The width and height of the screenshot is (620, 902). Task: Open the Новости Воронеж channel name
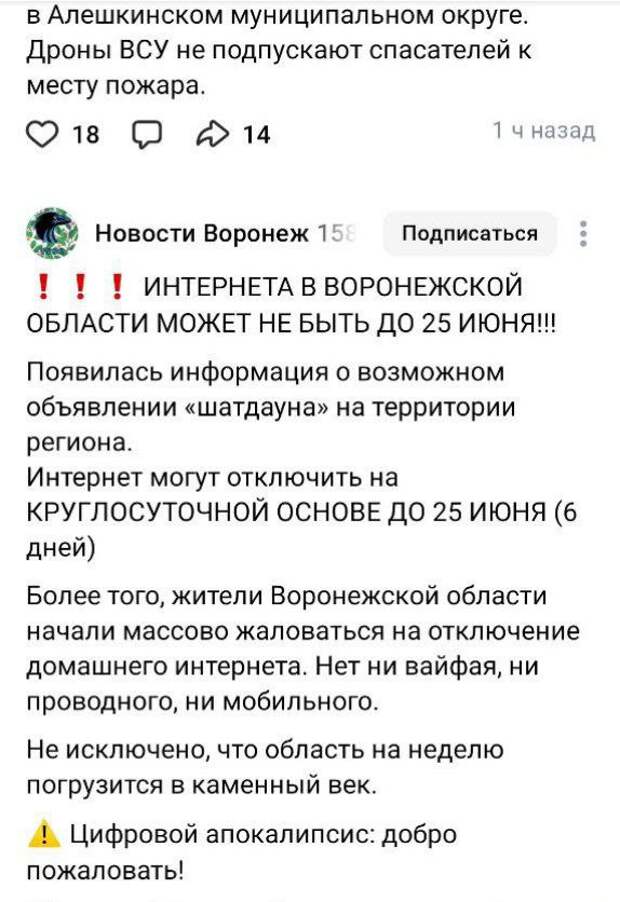point(201,235)
